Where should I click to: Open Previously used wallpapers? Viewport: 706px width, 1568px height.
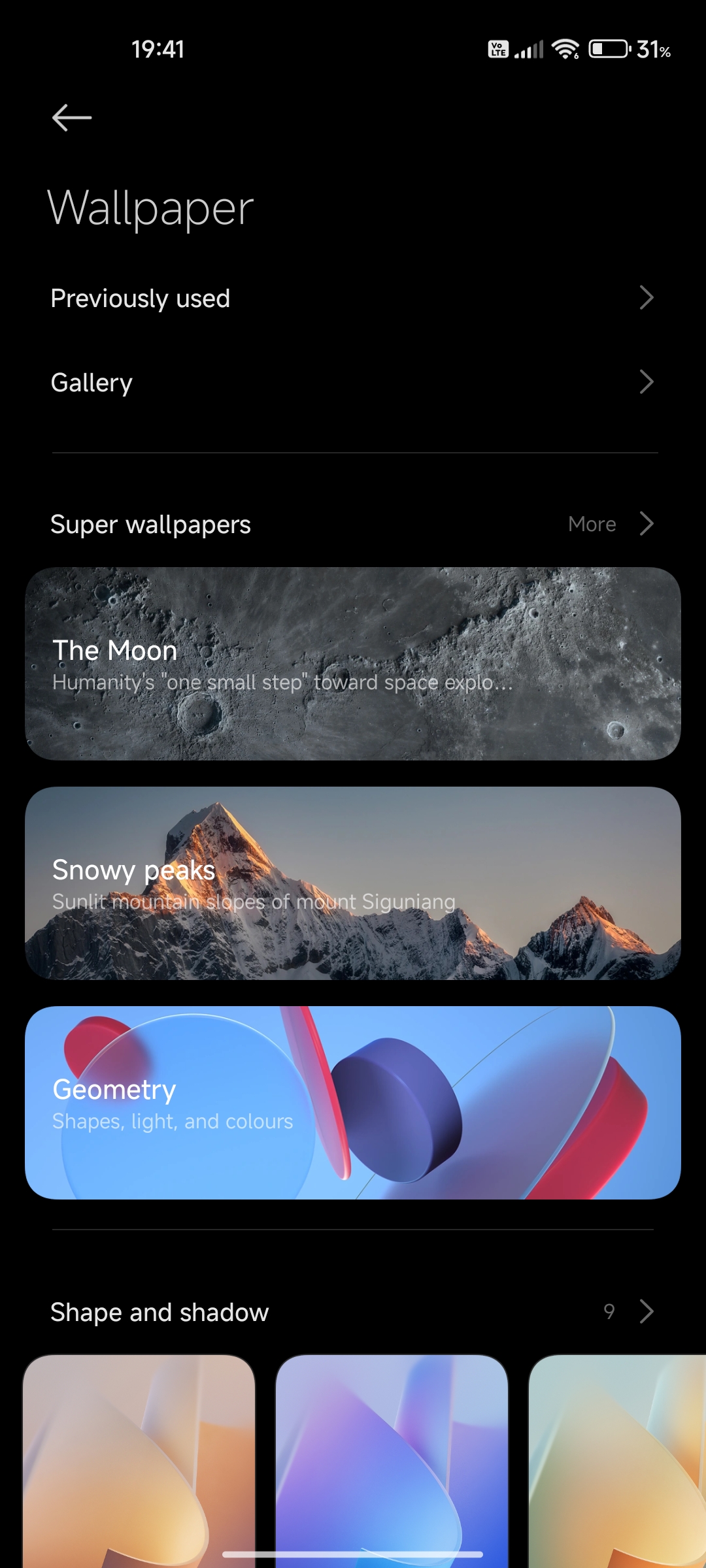point(353,298)
